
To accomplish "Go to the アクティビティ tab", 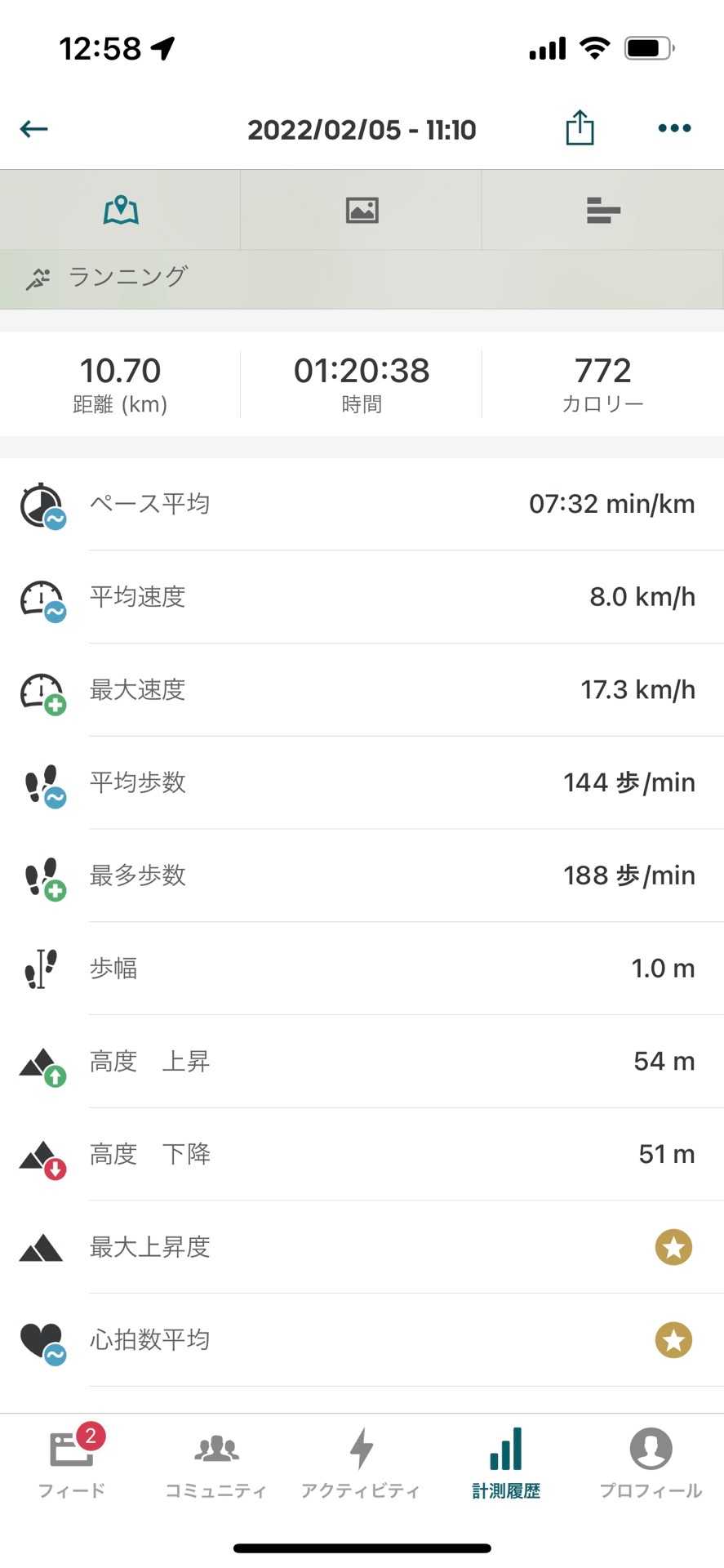I will click(361, 1463).
